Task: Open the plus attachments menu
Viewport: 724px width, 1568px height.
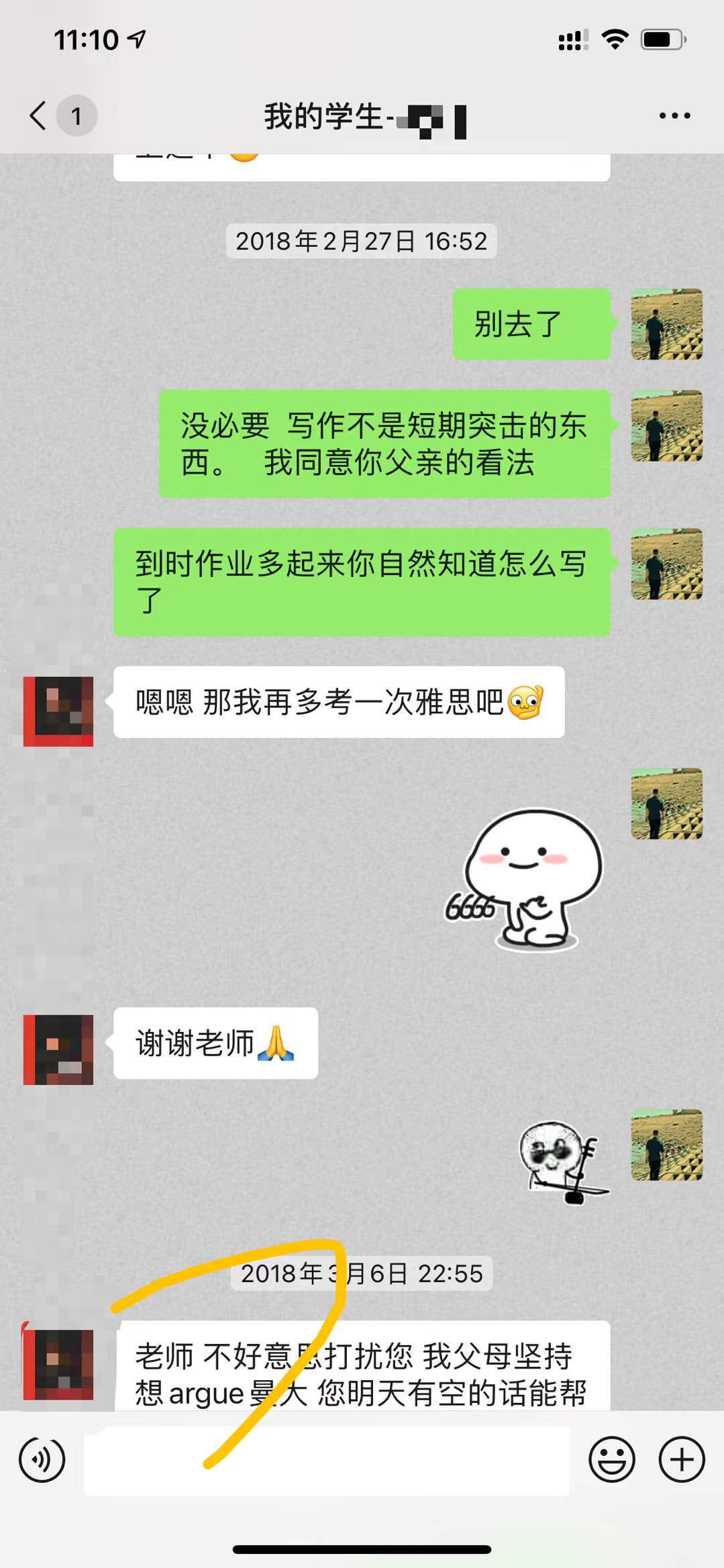Action: 681,1459
